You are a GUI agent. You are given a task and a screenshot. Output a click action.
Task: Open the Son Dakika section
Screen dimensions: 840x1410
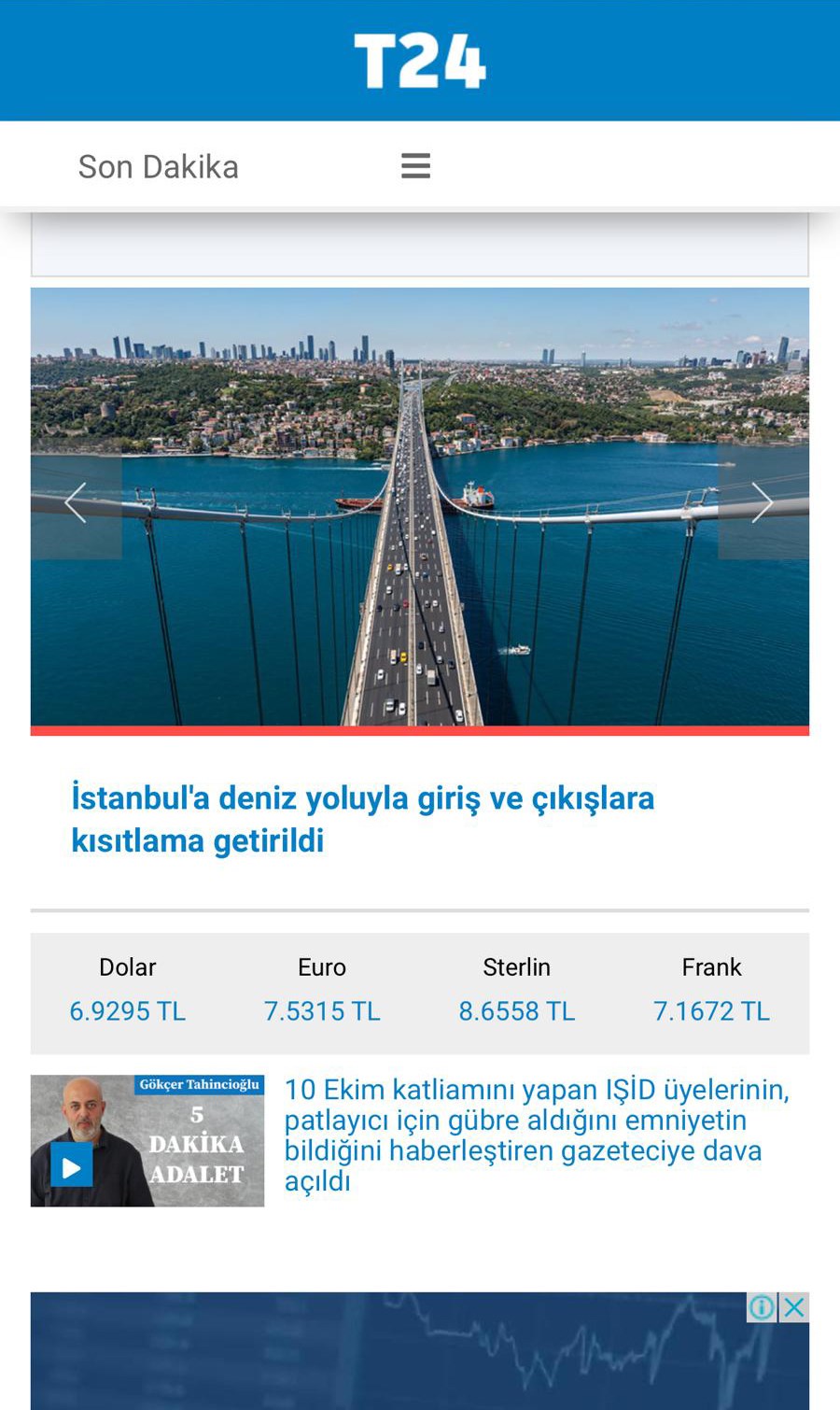[159, 167]
